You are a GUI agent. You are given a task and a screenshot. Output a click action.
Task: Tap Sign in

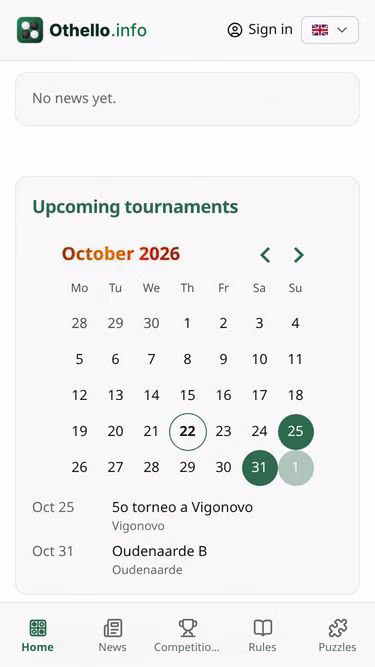click(x=260, y=30)
